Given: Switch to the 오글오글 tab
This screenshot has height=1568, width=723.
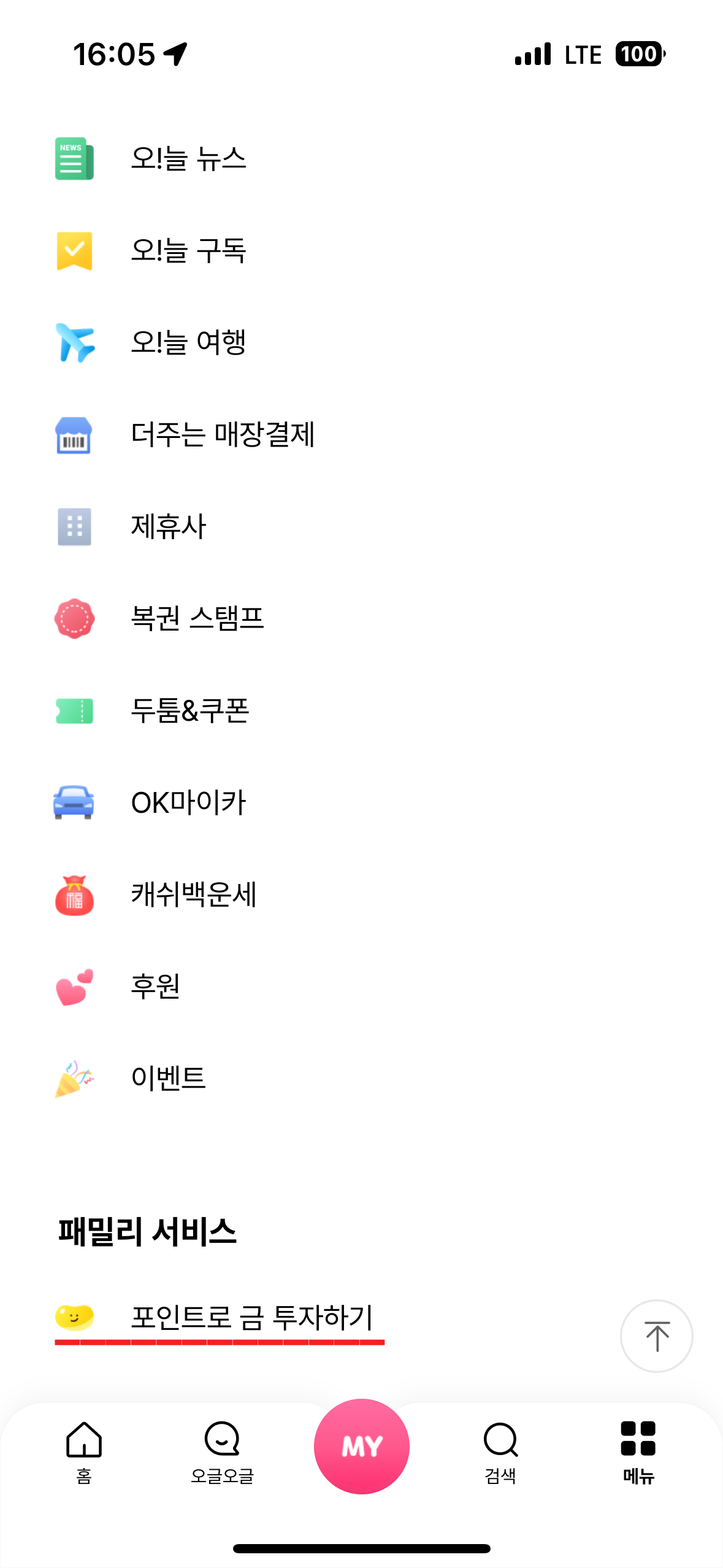Looking at the screenshot, I should click(222, 1451).
